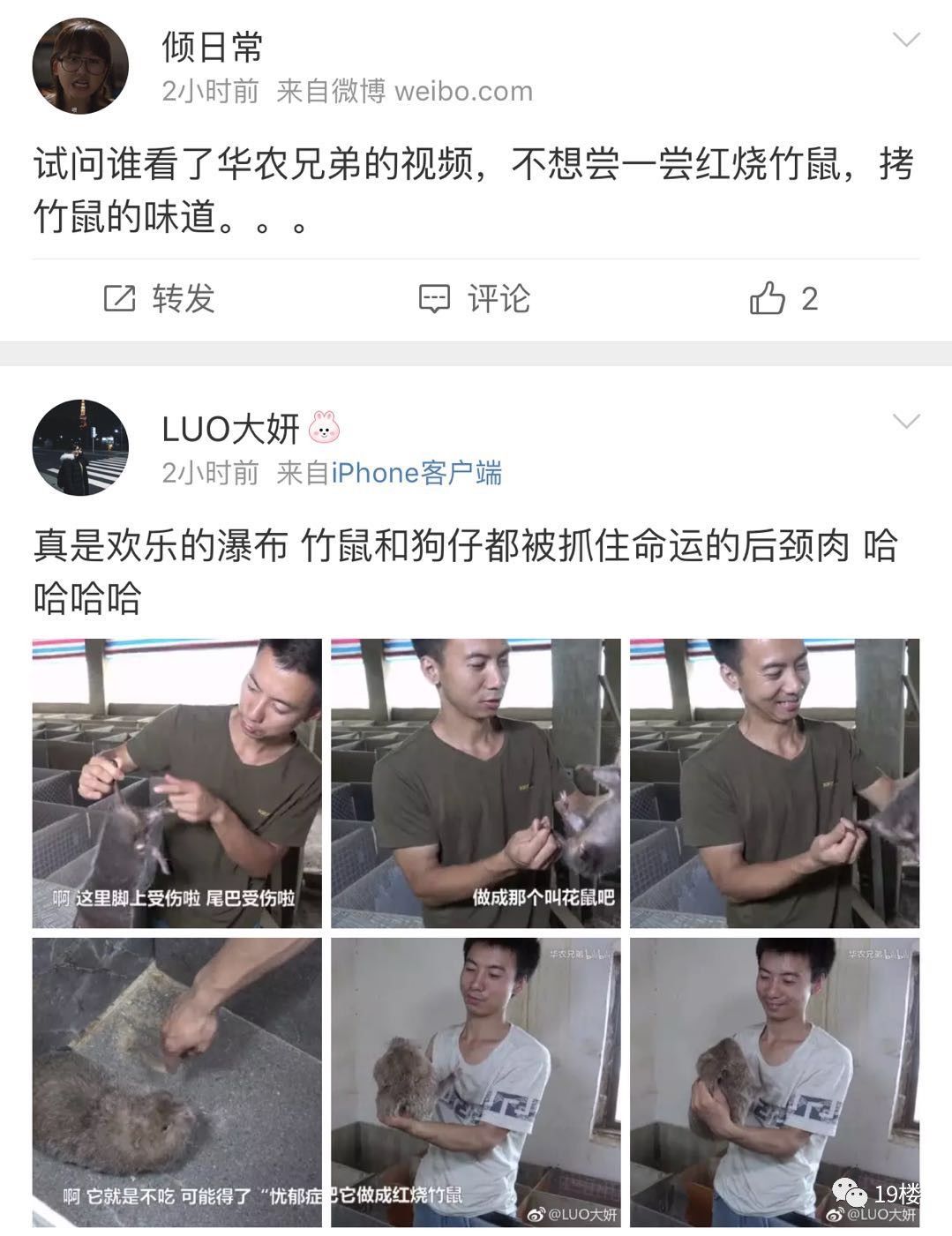Like 倾日常's post

(x=783, y=299)
